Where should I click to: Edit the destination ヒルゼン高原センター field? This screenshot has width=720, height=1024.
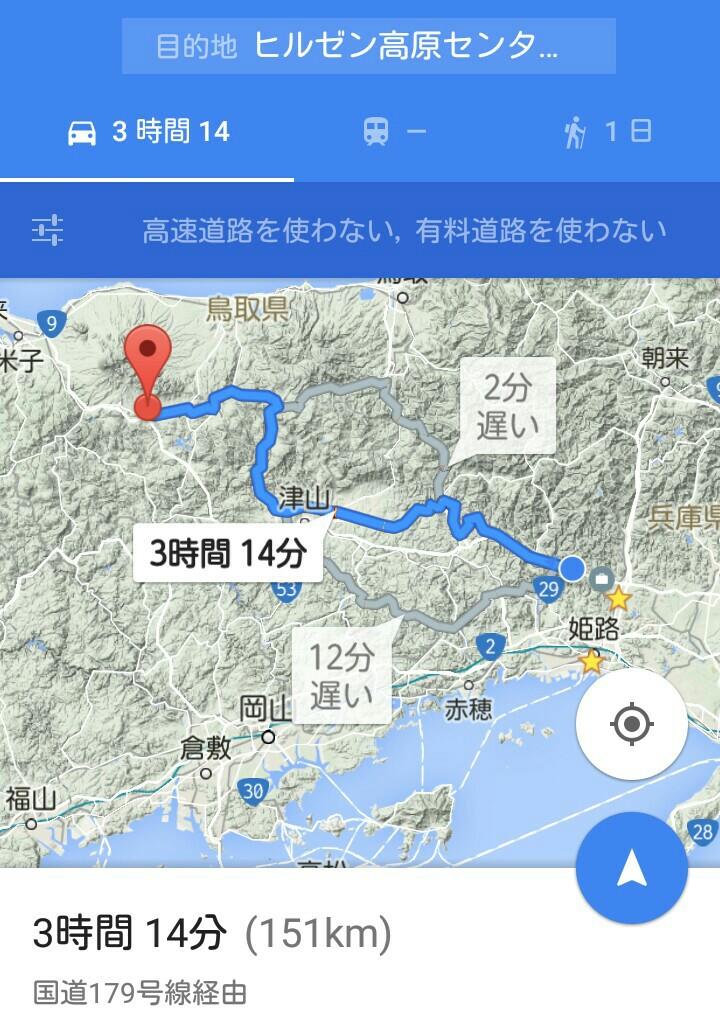pos(368,46)
